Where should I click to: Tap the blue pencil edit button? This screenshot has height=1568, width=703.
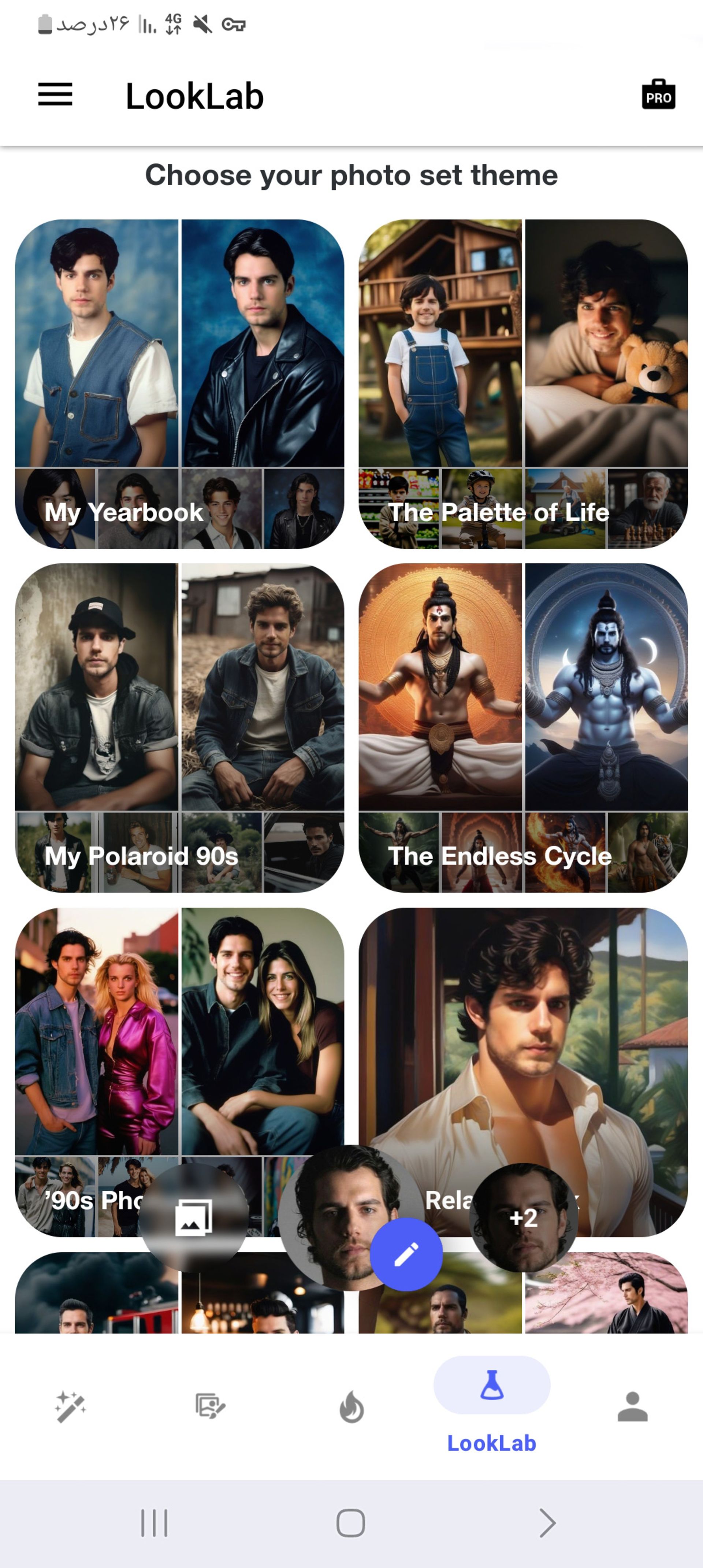[406, 1254]
